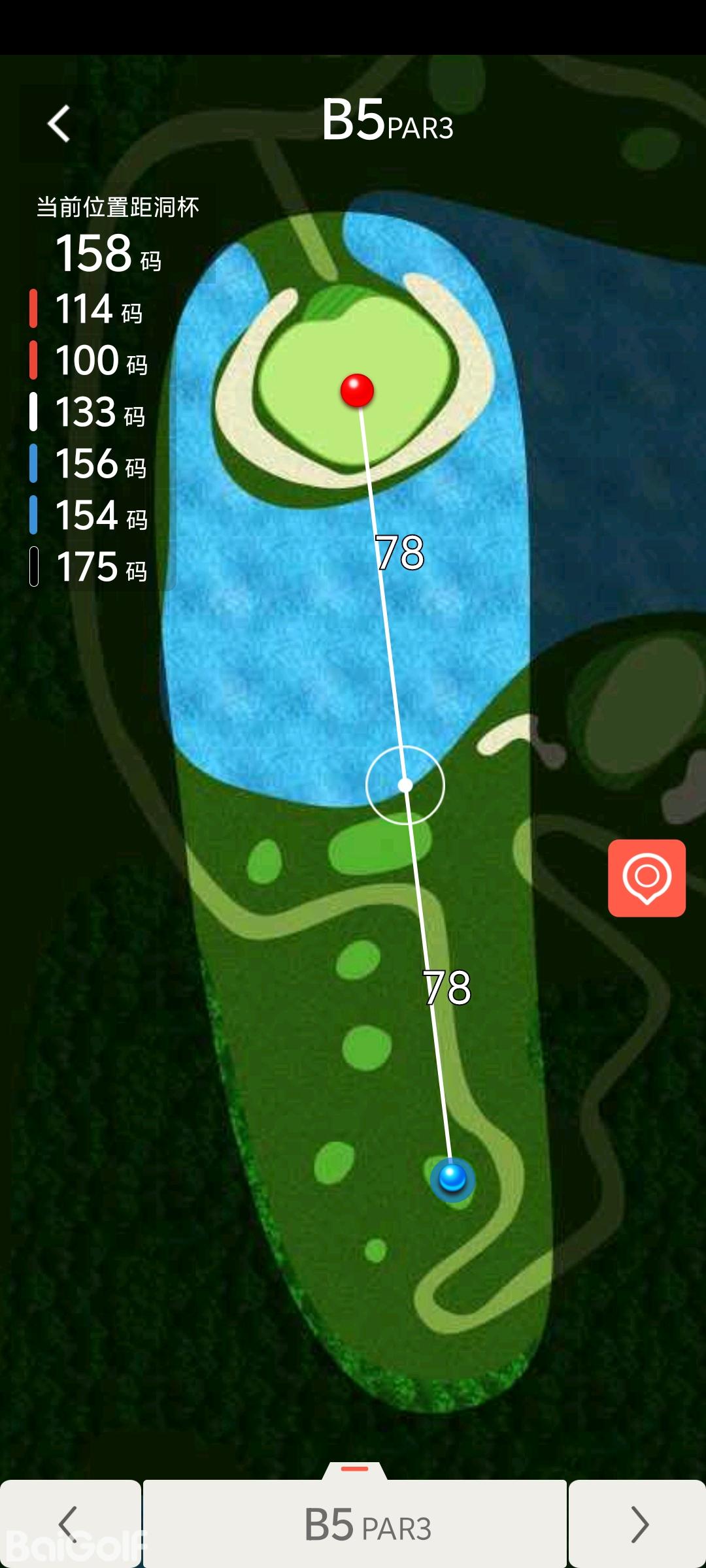Viewport: 706px width, 1568px height.
Task: Open the B5 PAR3 hole selector
Action: pyautogui.click(x=355, y=1524)
